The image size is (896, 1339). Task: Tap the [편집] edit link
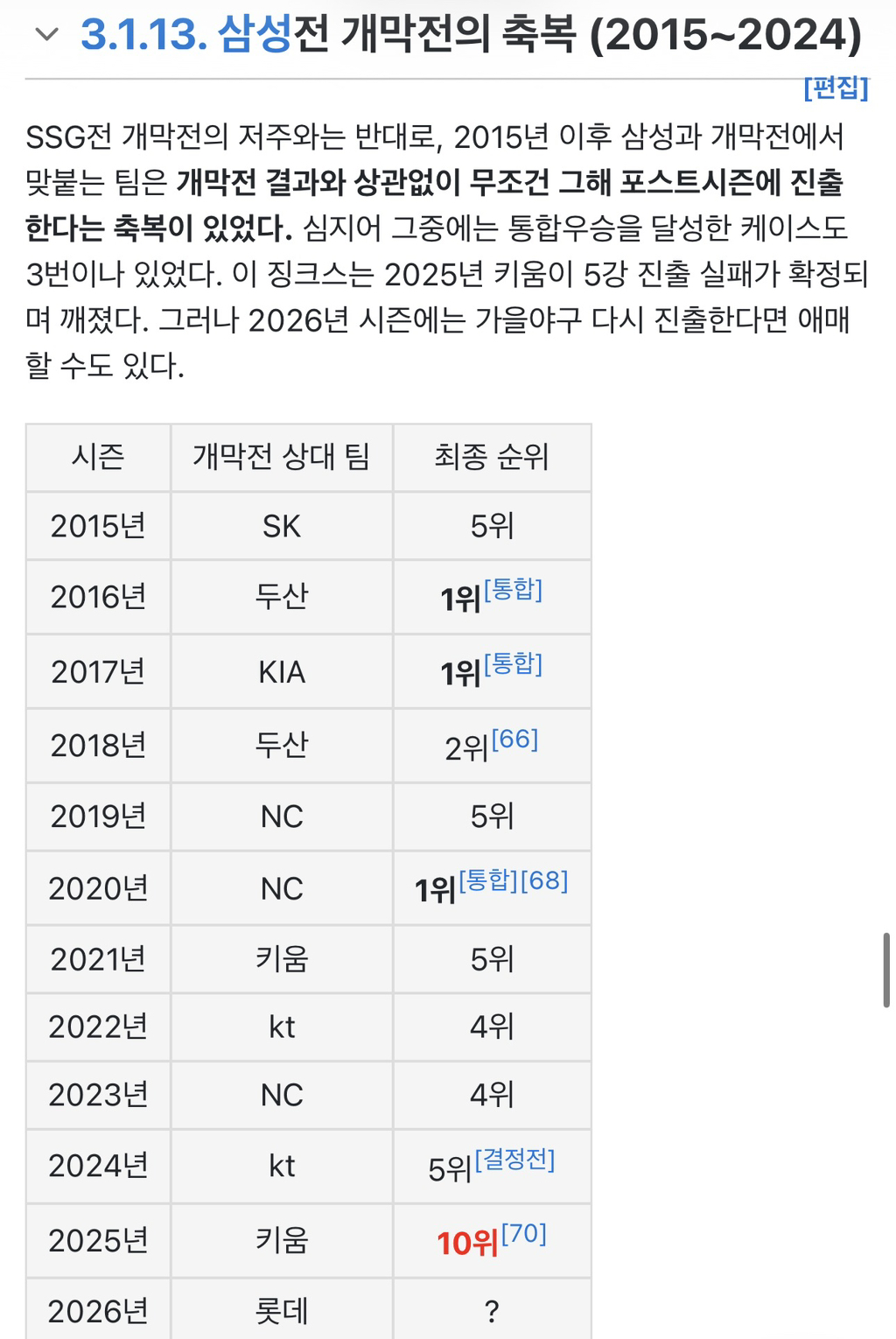tap(836, 88)
